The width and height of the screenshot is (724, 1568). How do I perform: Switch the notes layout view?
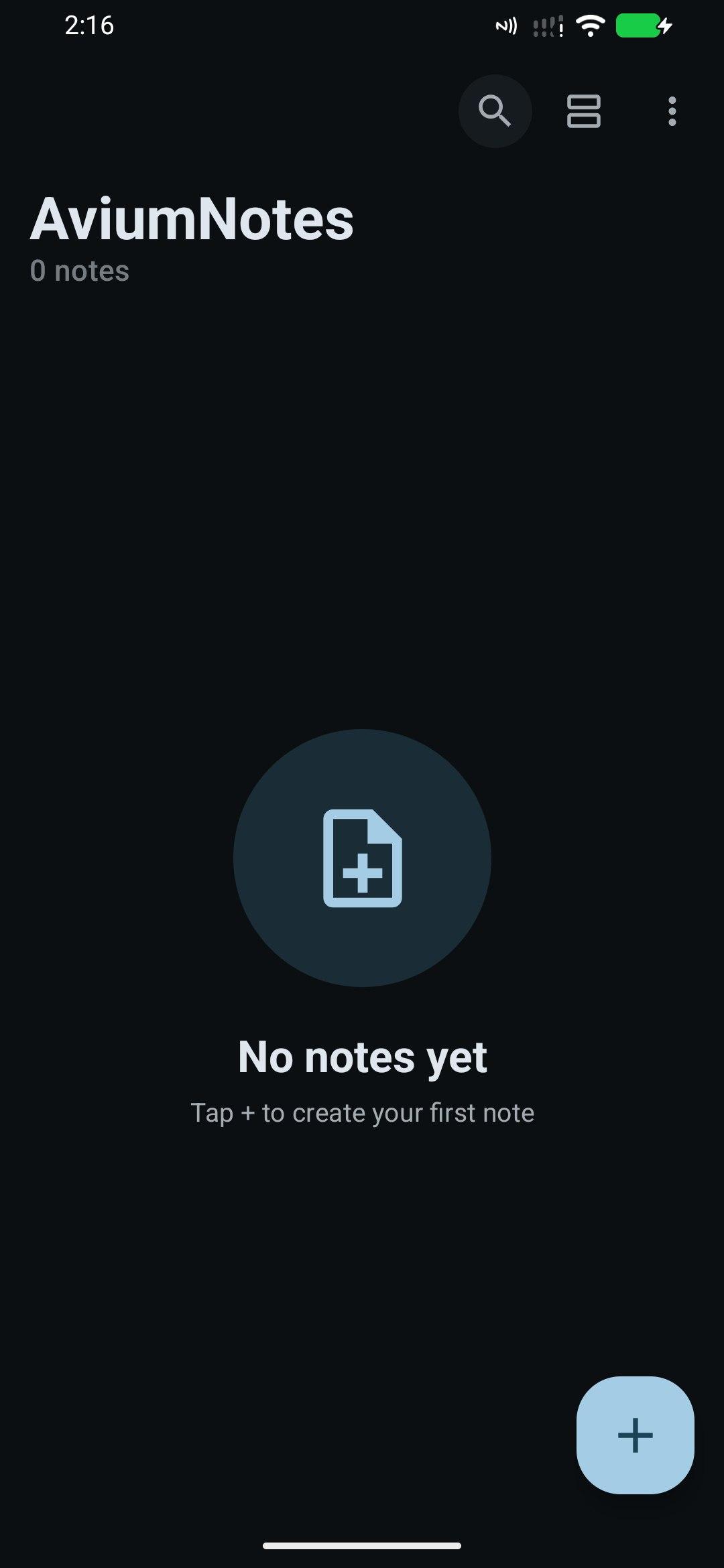[583, 111]
